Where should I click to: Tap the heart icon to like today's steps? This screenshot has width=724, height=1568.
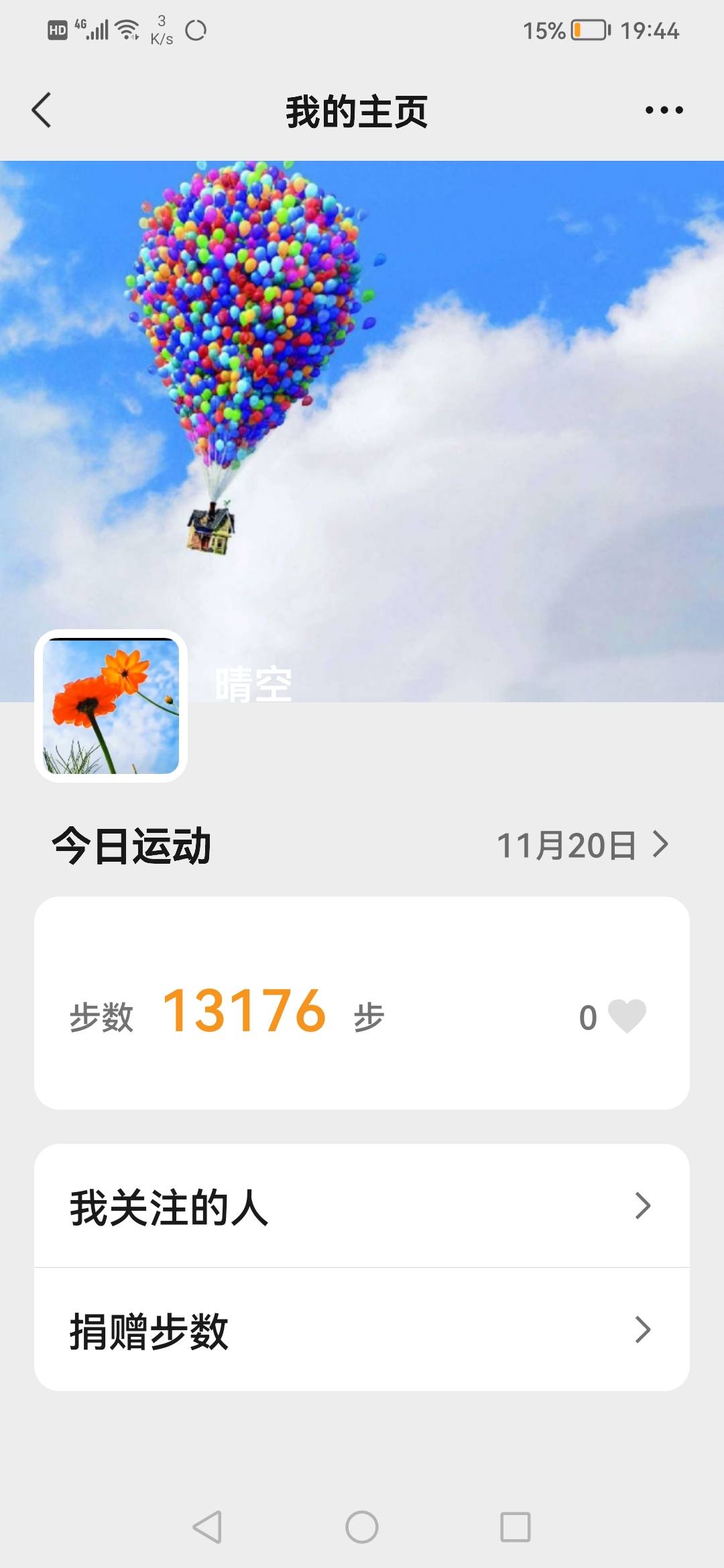tap(626, 1016)
